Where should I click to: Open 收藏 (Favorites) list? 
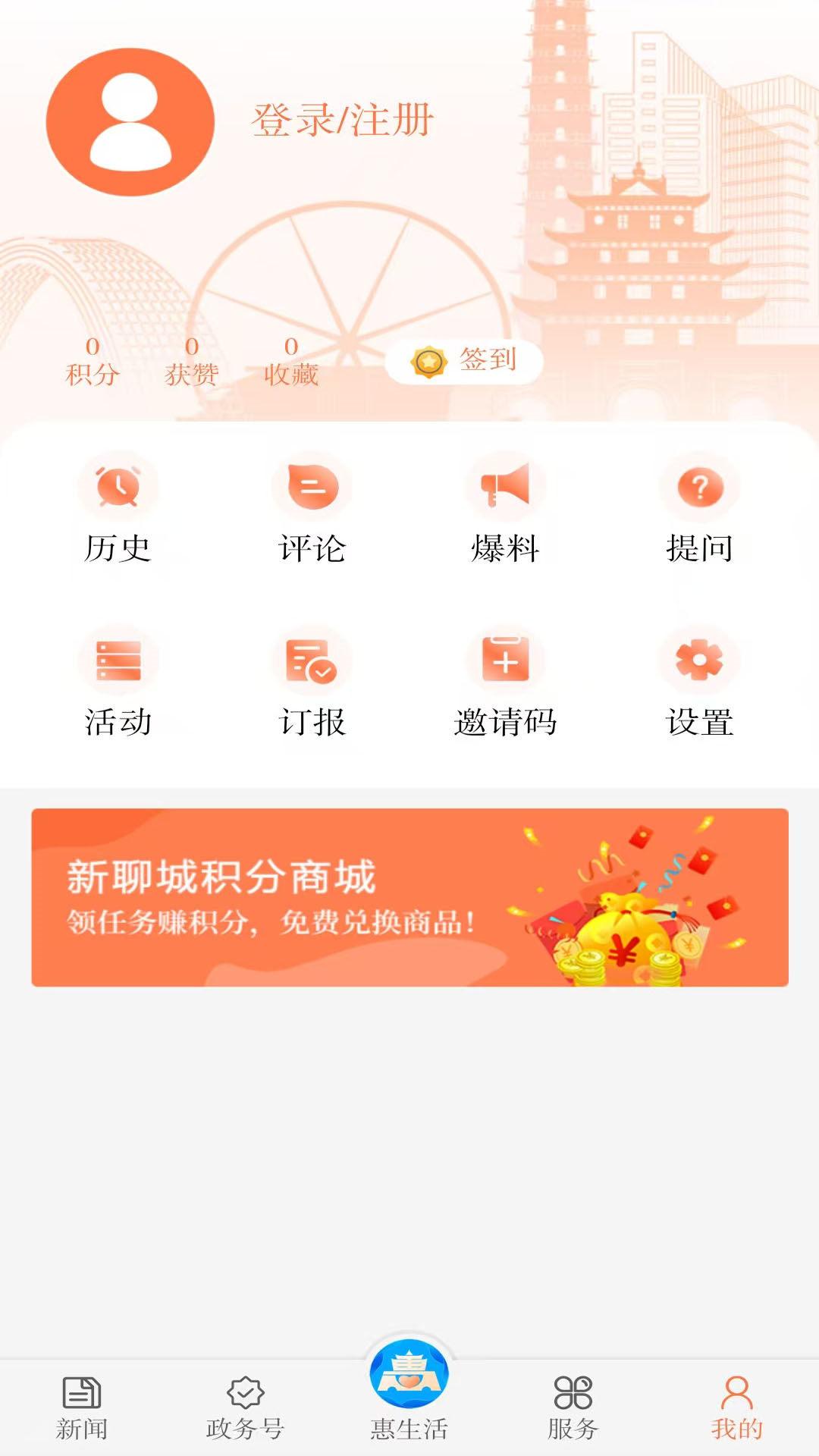point(290,362)
